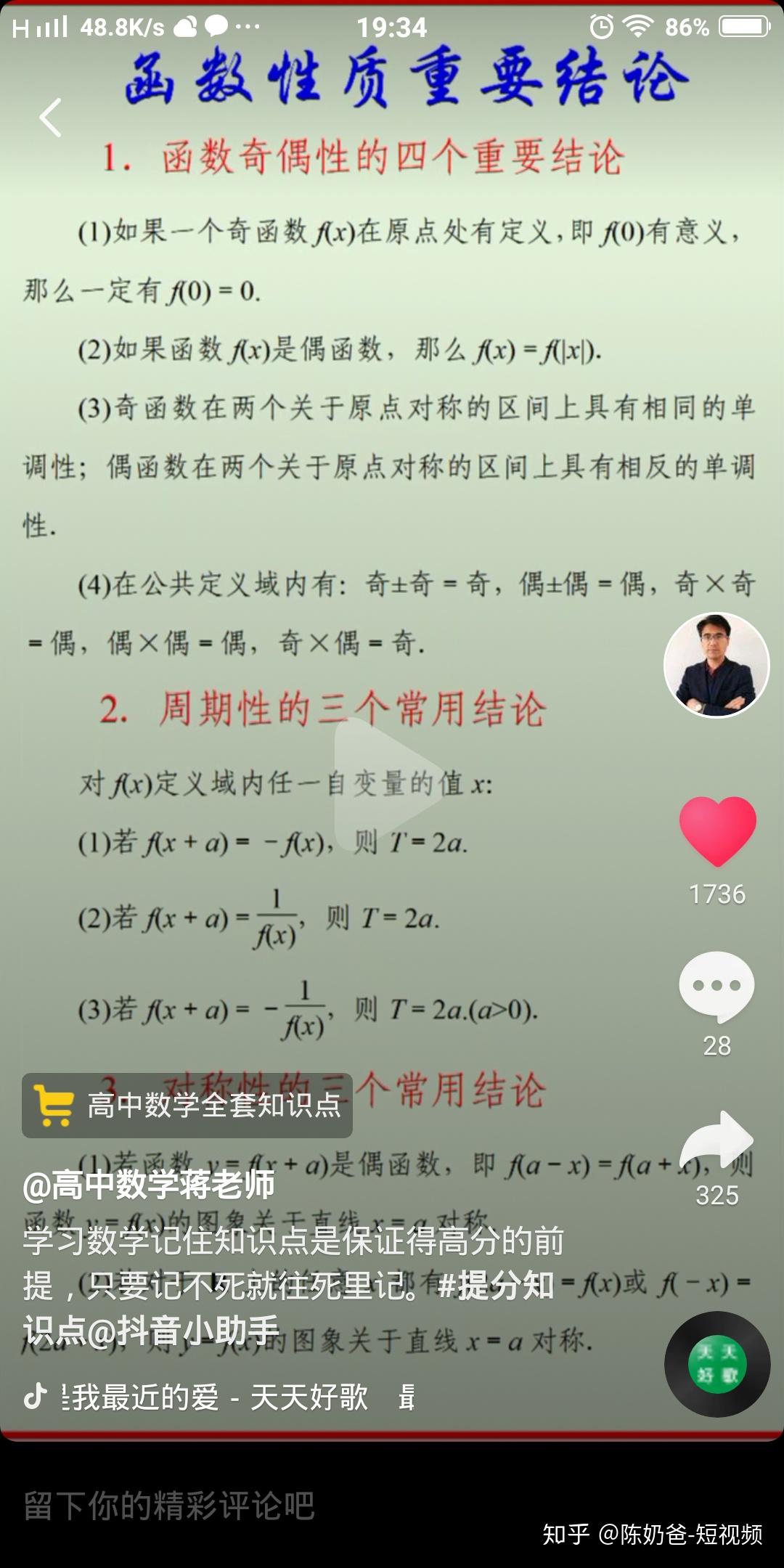Share the video with the arrow icon
Viewport: 784px width, 1568px height.
click(x=716, y=1141)
